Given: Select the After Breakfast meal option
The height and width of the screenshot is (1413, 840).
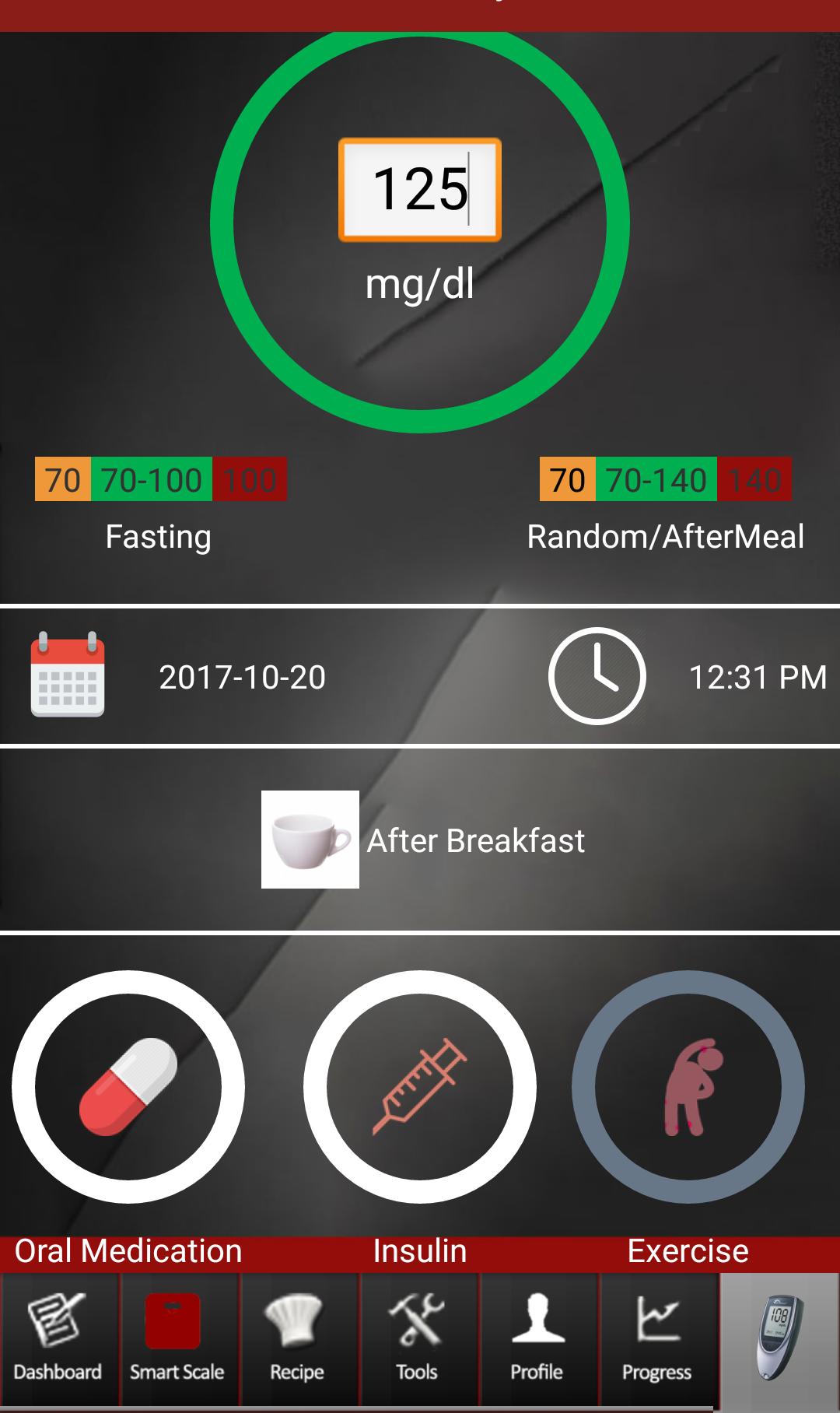Looking at the screenshot, I should click(424, 840).
